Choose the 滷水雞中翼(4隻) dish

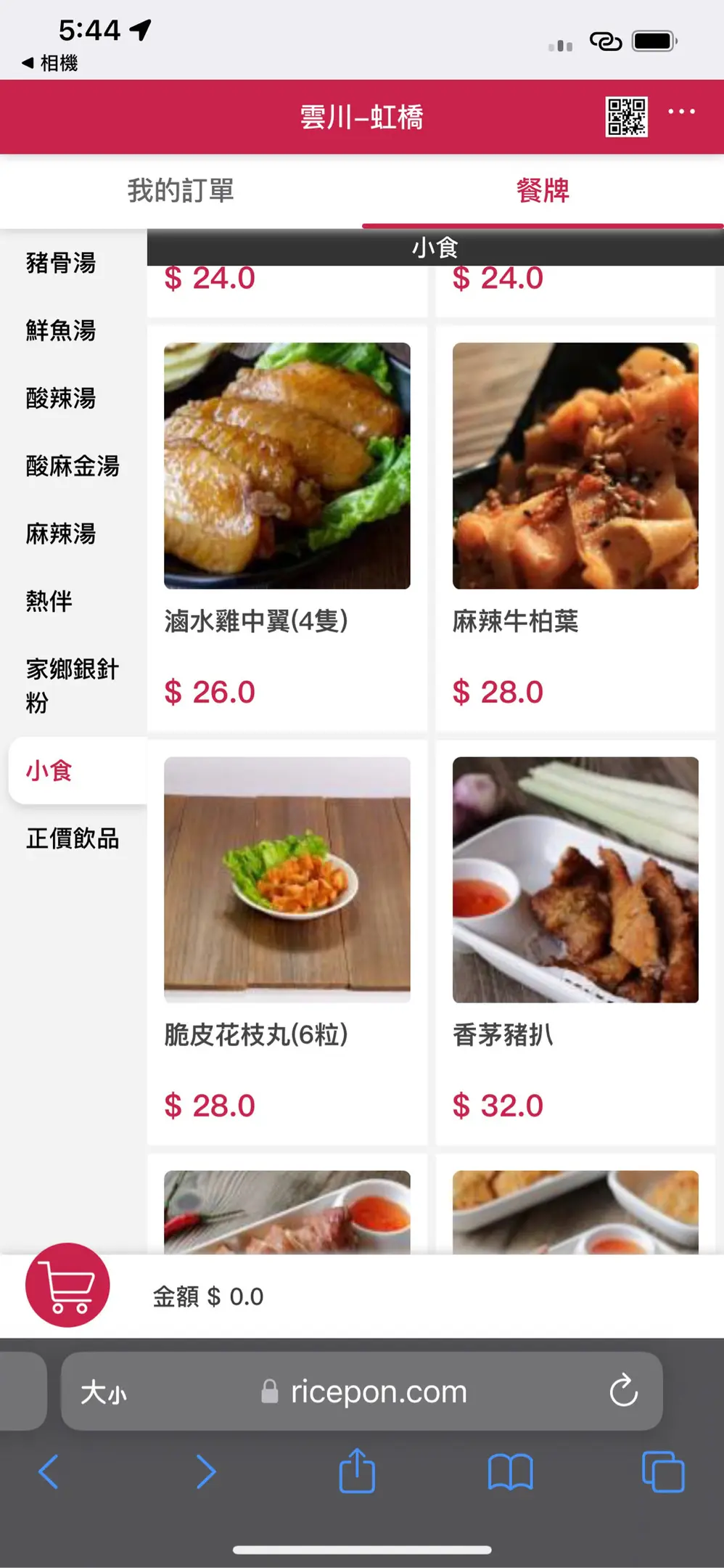(x=287, y=466)
